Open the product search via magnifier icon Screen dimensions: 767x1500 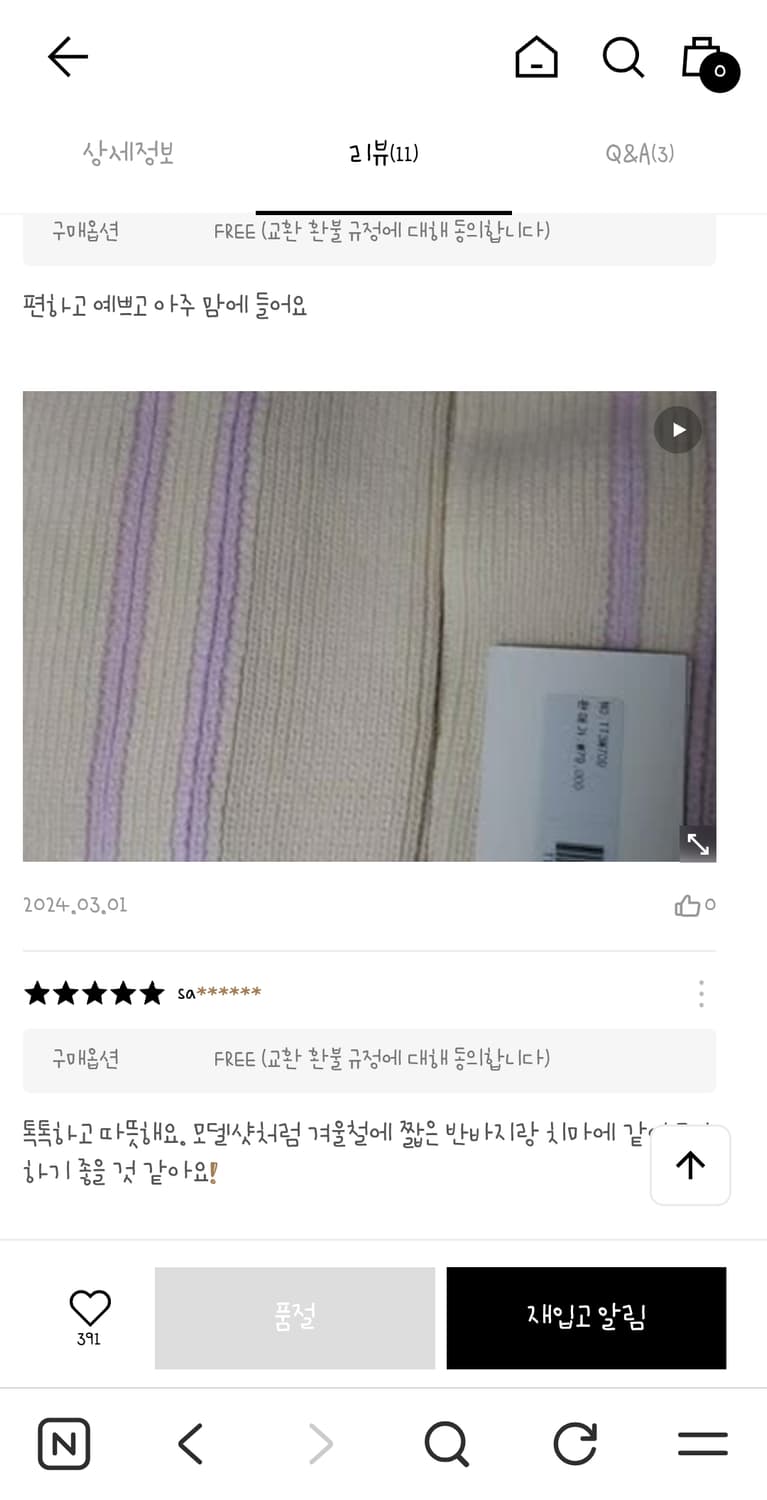(623, 58)
